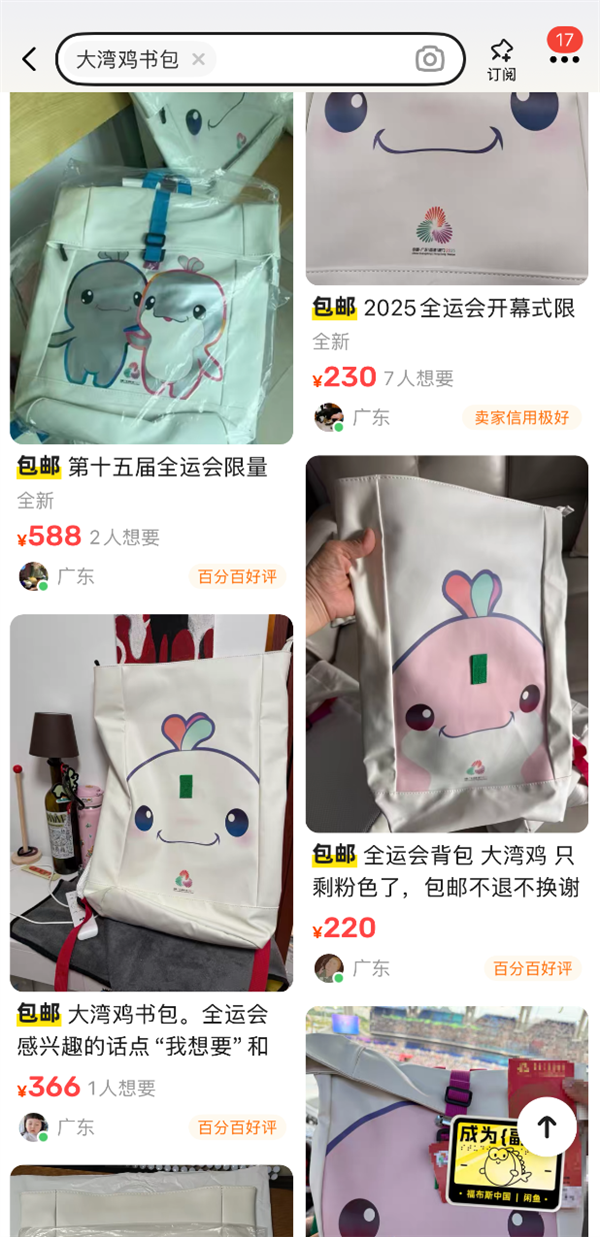Clear the 大湾鸡书包 search term
Image resolution: width=600 pixels, height=1237 pixels.
pos(198,60)
